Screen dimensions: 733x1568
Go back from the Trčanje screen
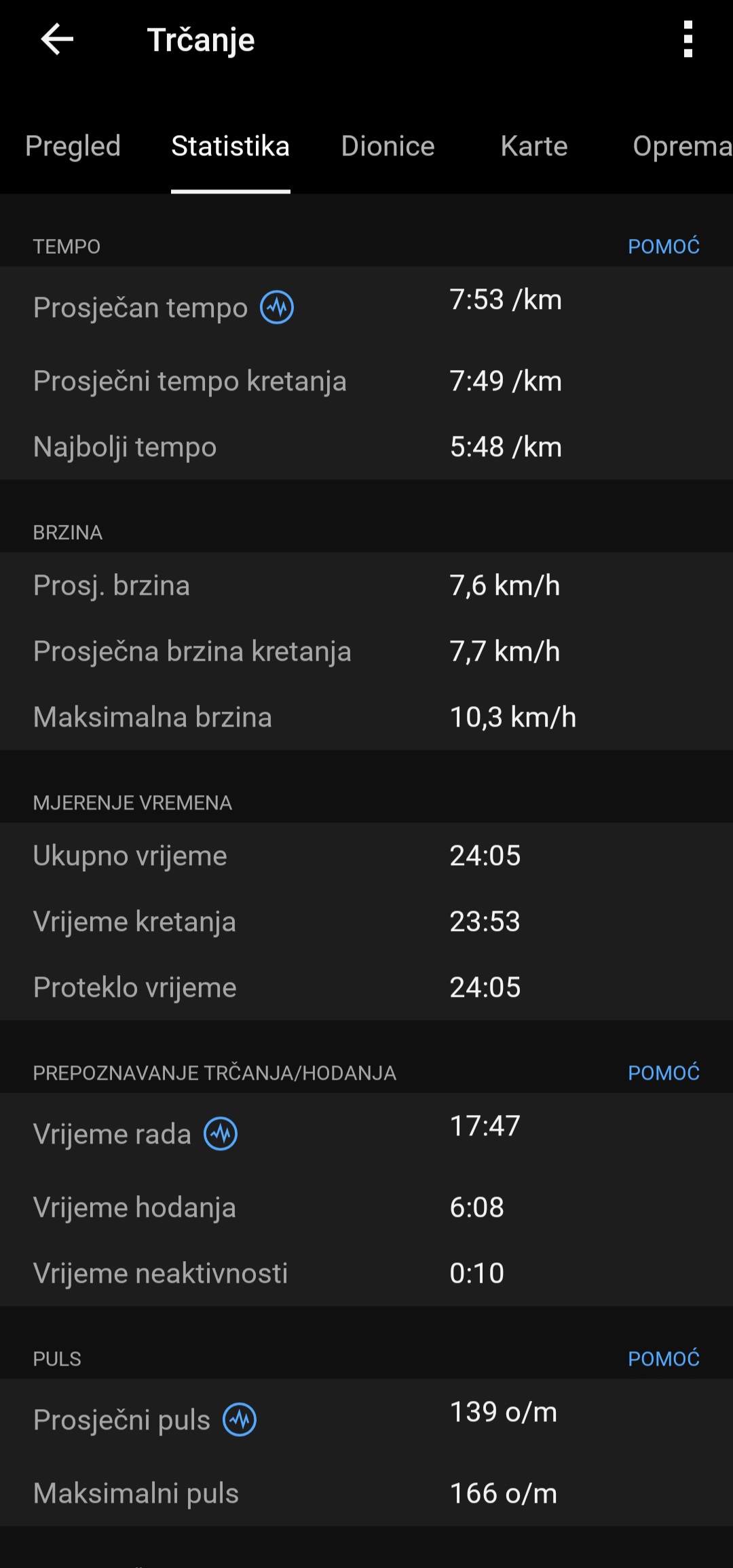tap(57, 39)
